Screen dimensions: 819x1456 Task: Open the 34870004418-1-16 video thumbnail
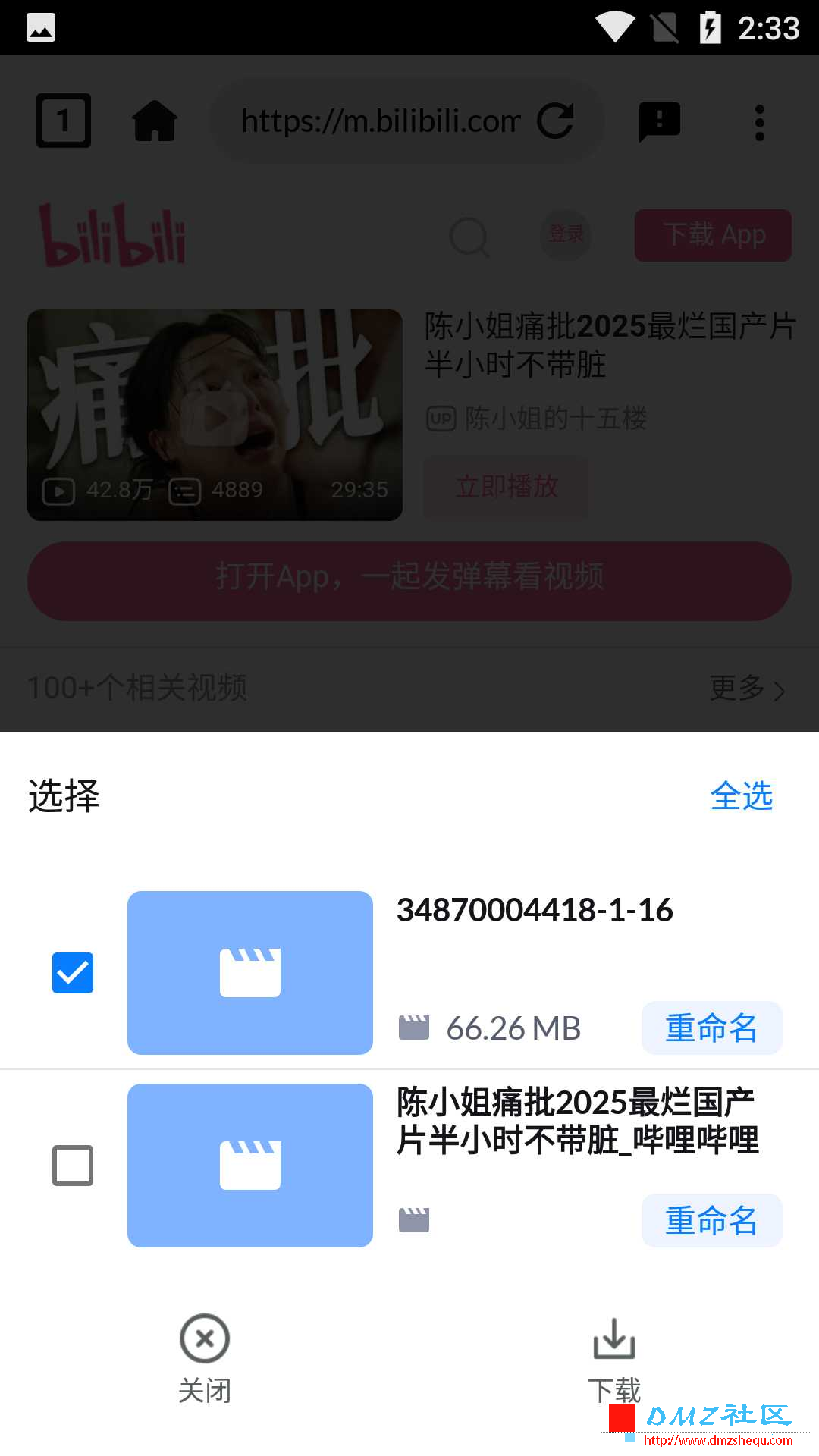click(250, 973)
